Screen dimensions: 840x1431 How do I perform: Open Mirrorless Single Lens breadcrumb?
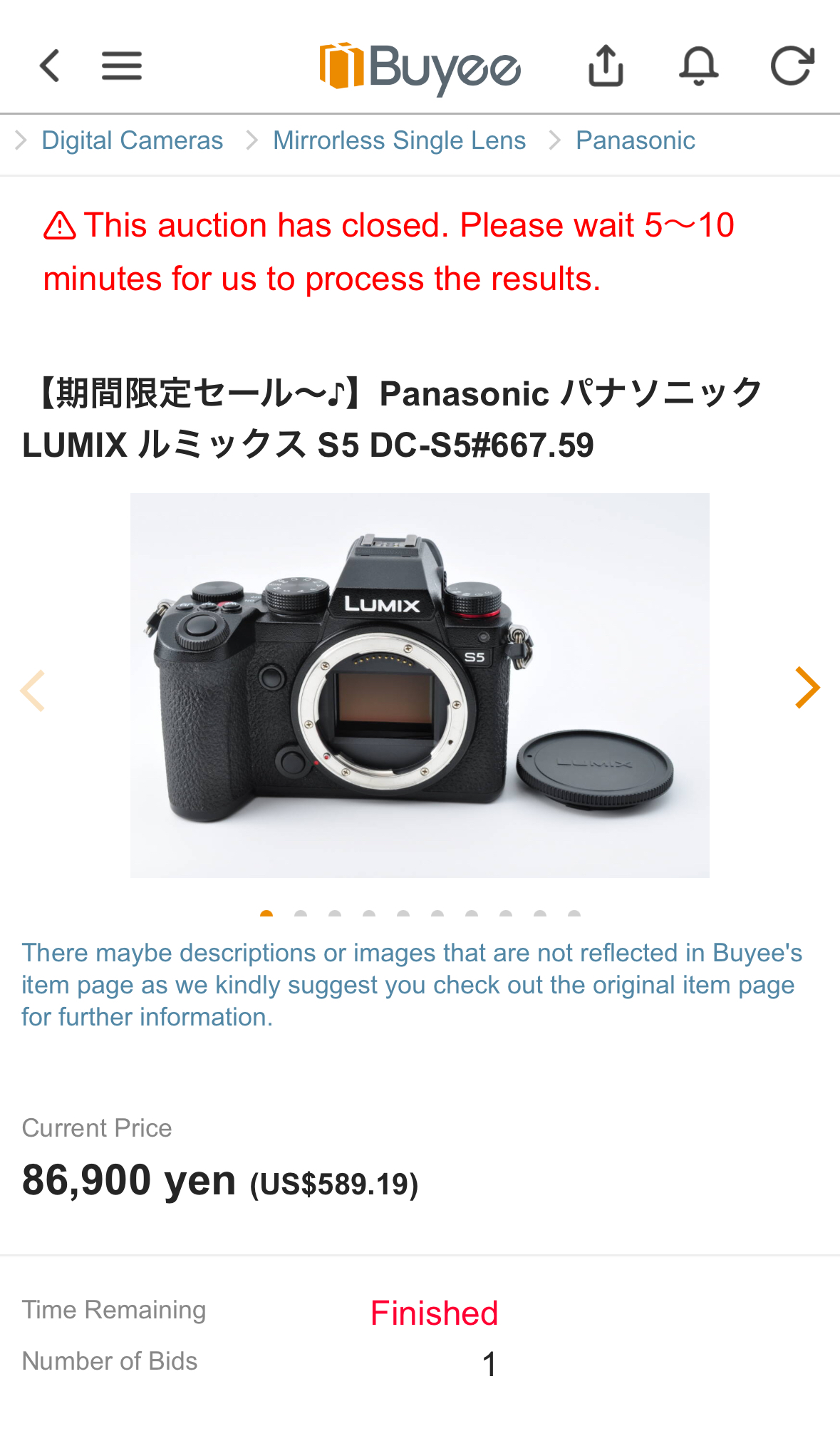click(399, 140)
